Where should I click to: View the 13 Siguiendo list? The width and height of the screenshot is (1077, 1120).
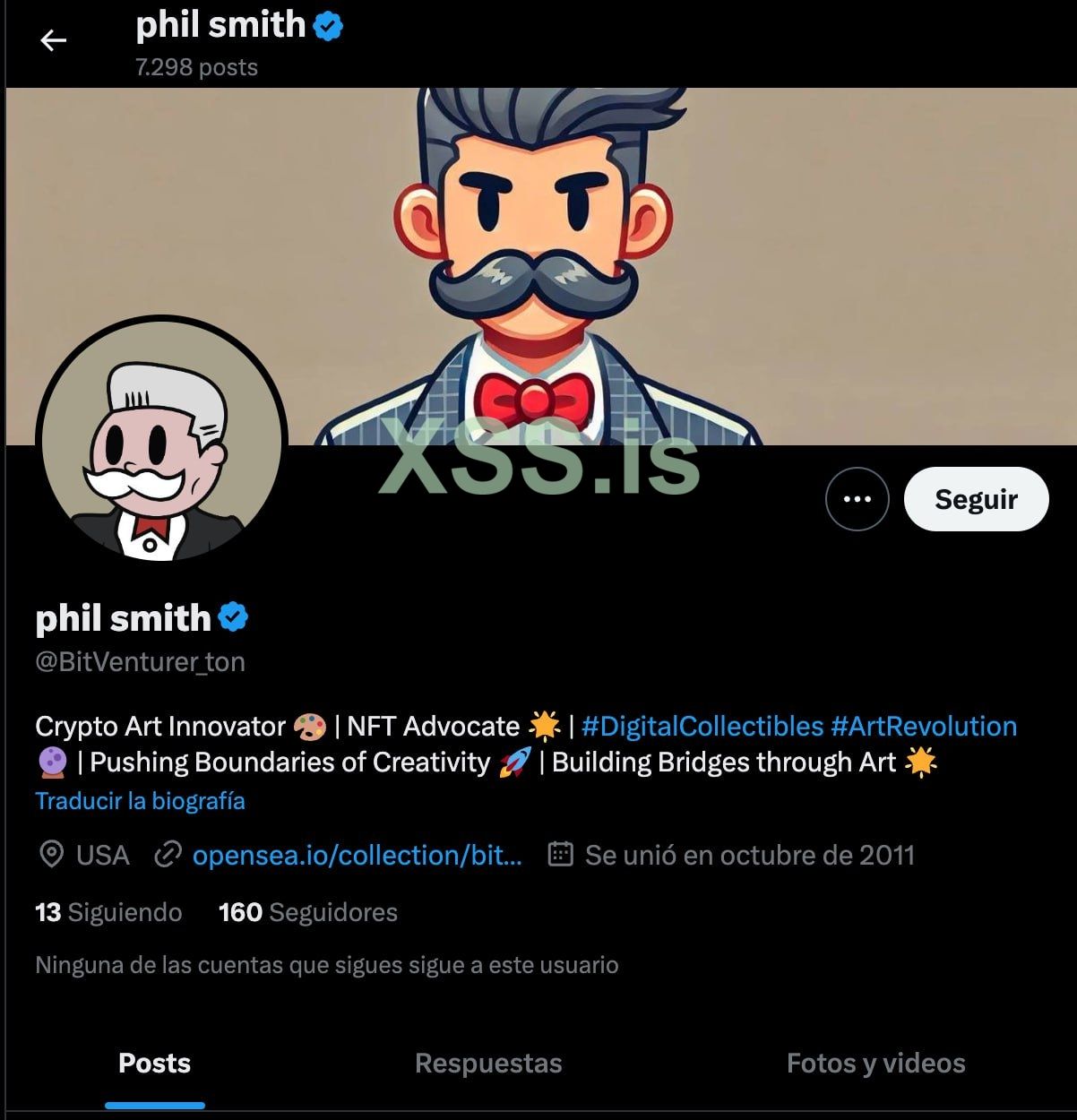108,912
